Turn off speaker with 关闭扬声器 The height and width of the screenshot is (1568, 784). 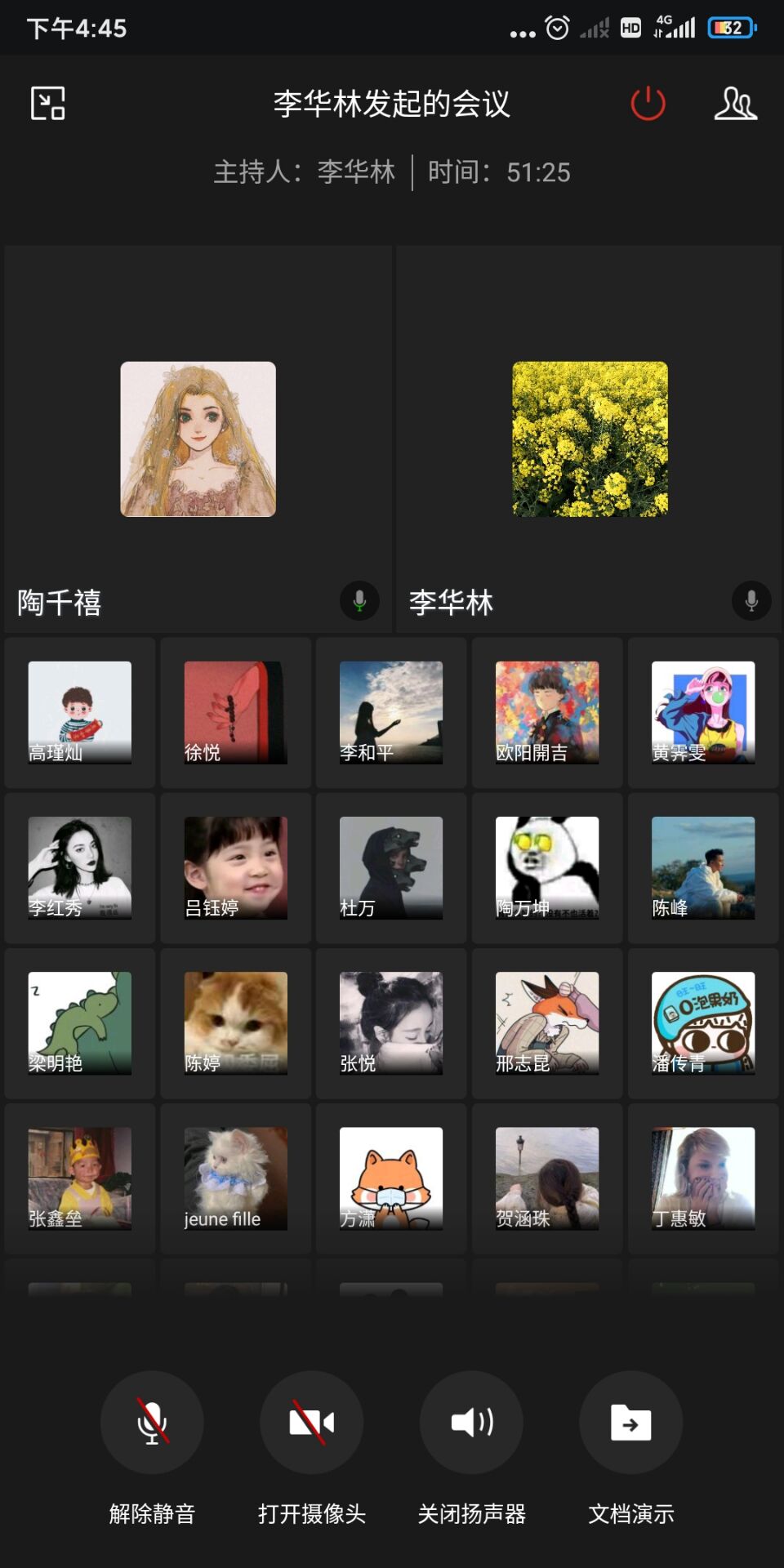(x=471, y=1422)
